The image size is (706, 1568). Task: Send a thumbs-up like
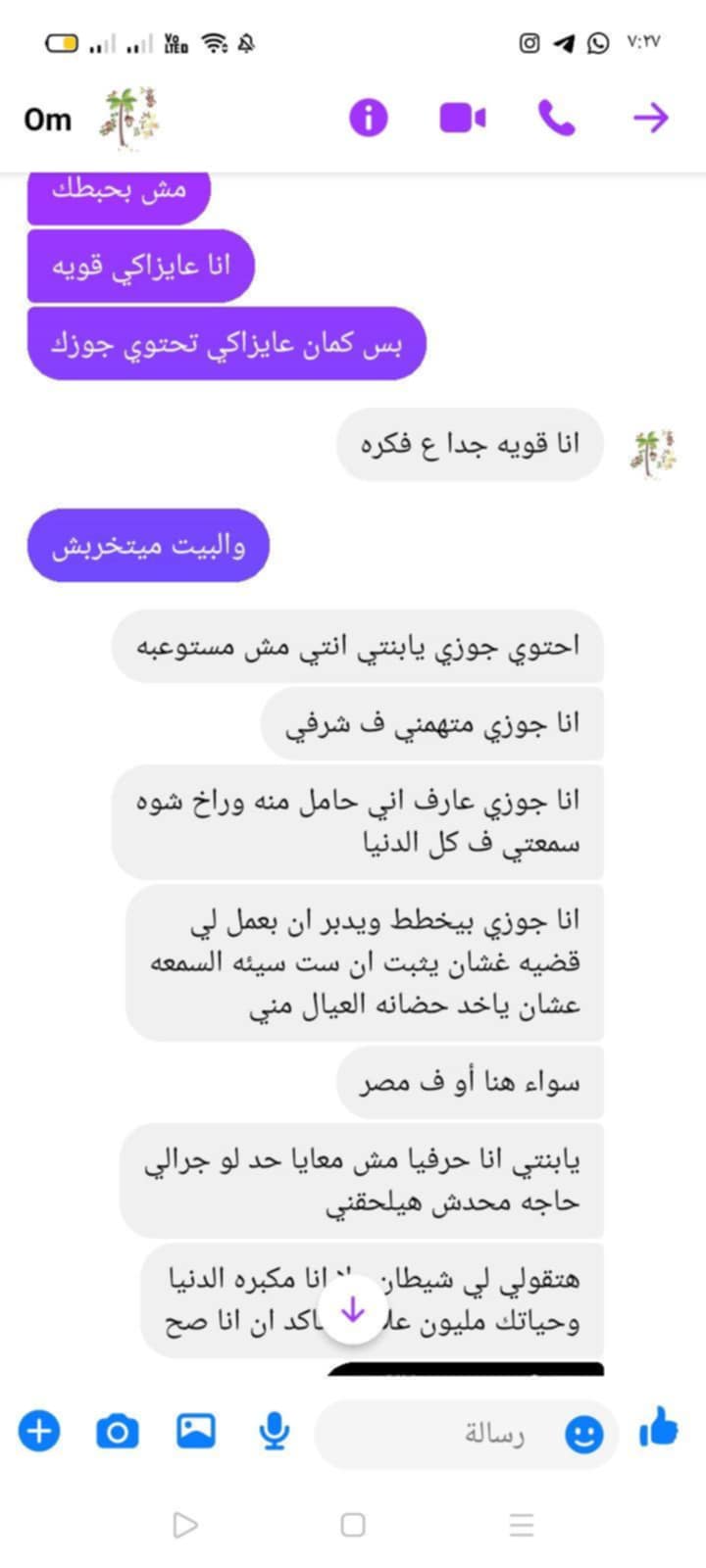pyautogui.click(x=659, y=1428)
